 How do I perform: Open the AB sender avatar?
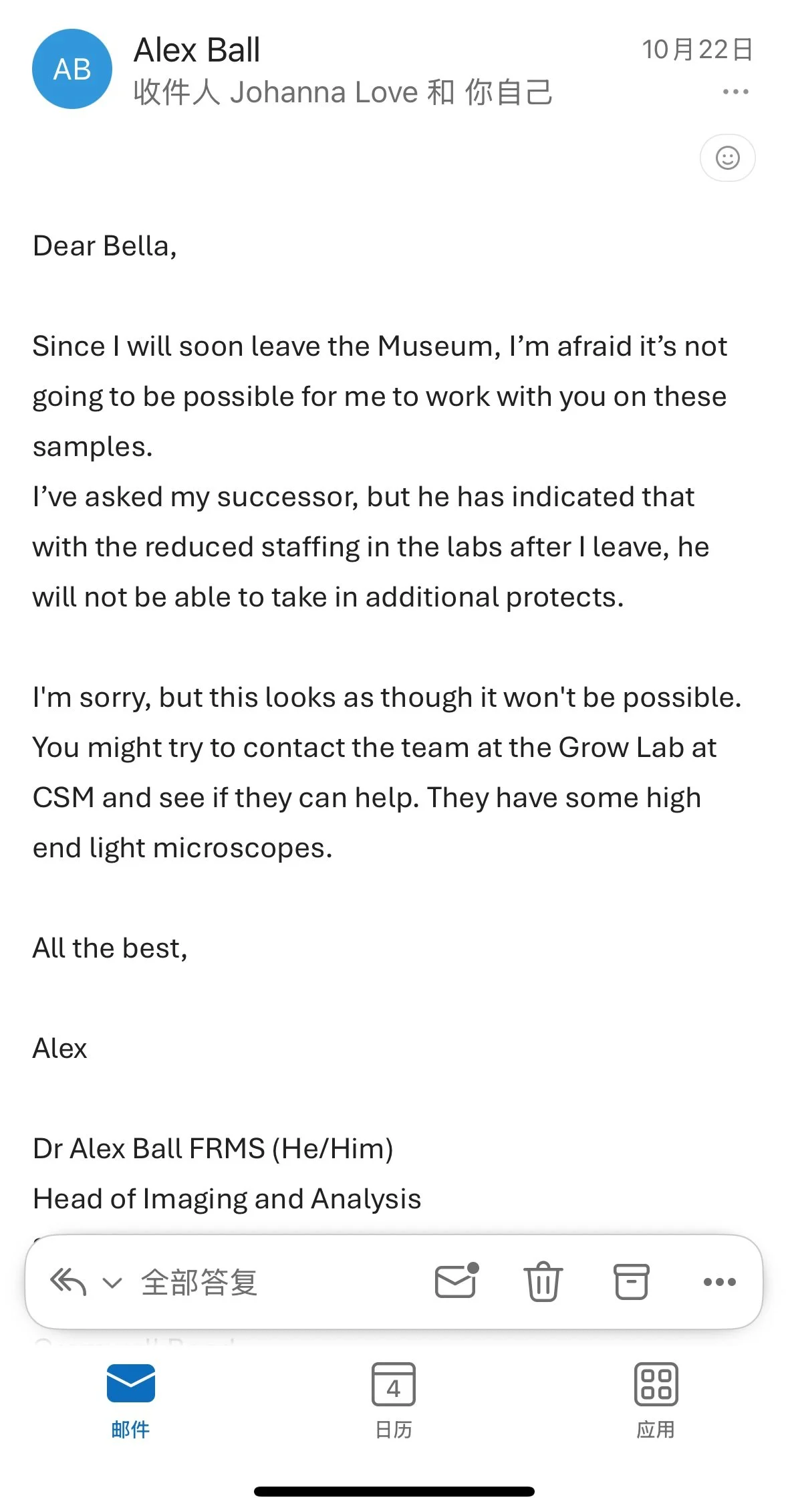tap(72, 69)
